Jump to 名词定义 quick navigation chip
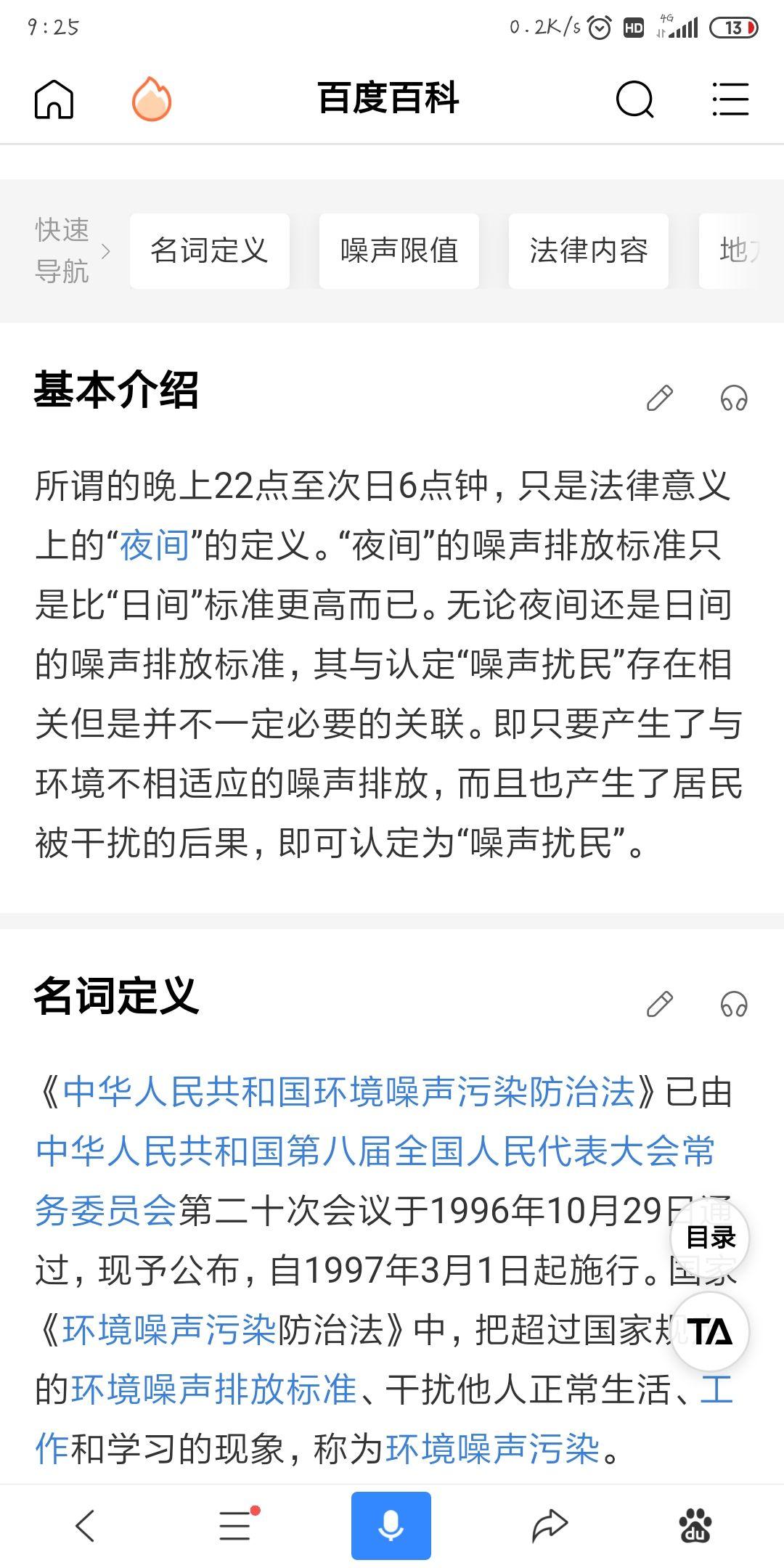This screenshot has width=784, height=1568. (210, 251)
